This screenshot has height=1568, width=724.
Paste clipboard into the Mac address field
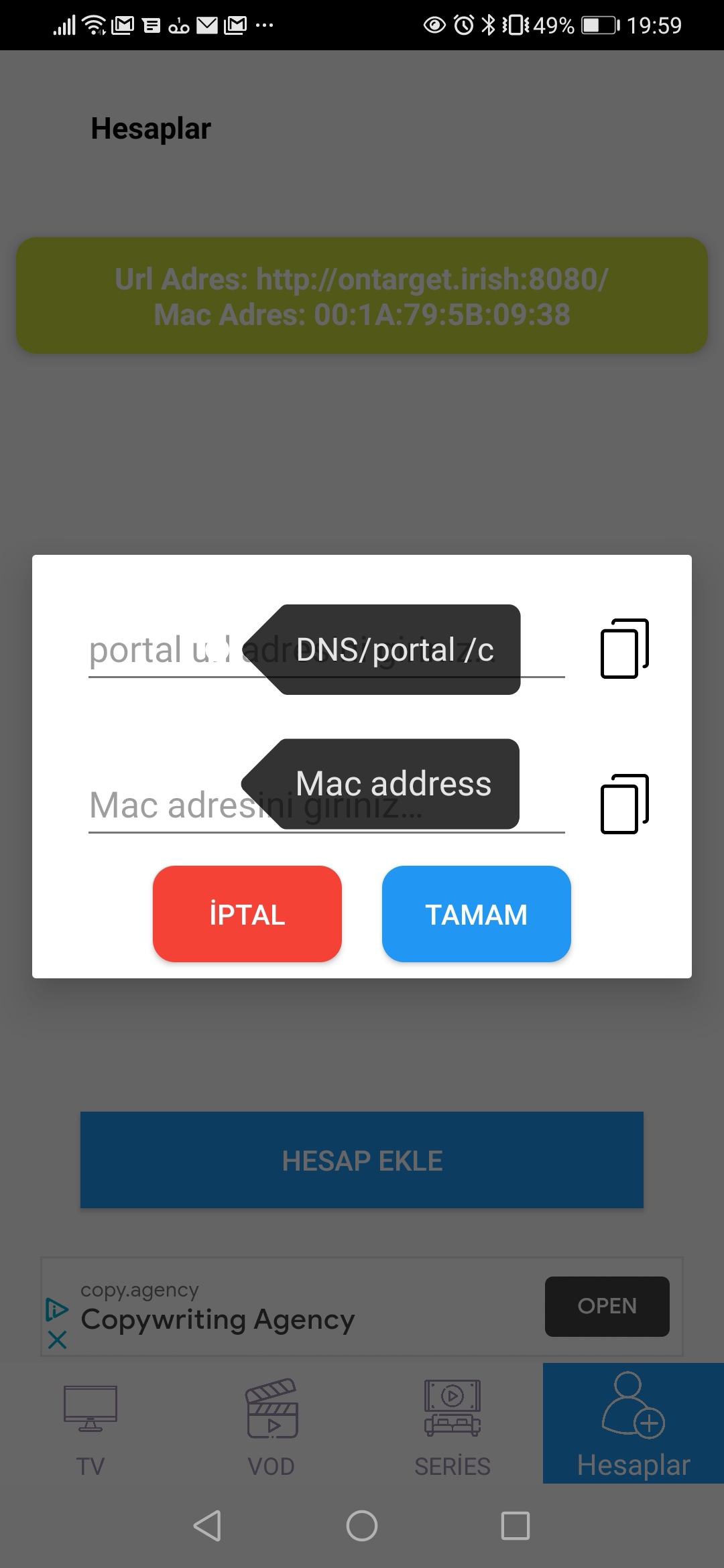click(624, 804)
